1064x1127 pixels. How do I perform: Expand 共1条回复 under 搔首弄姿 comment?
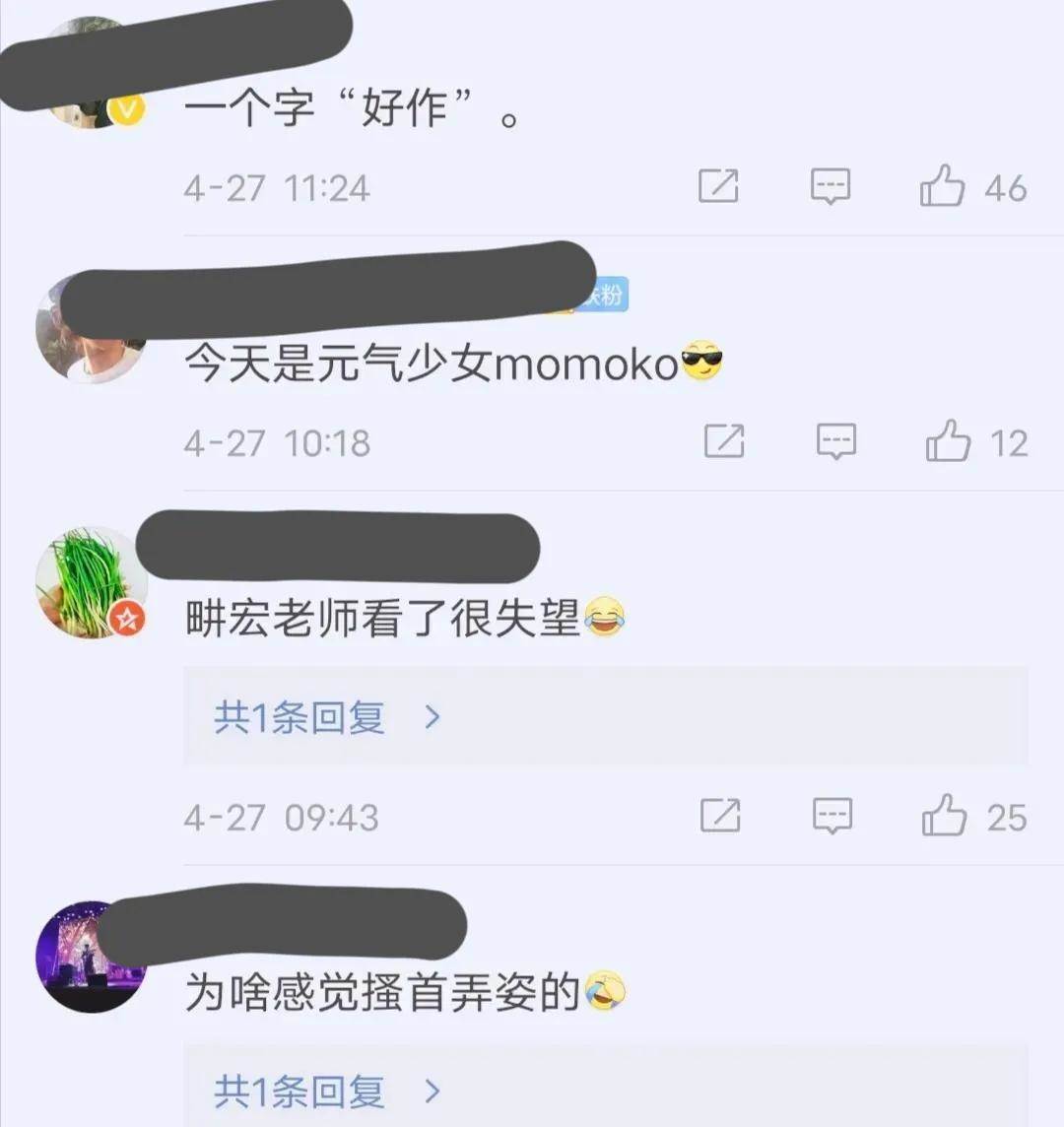point(327,1091)
